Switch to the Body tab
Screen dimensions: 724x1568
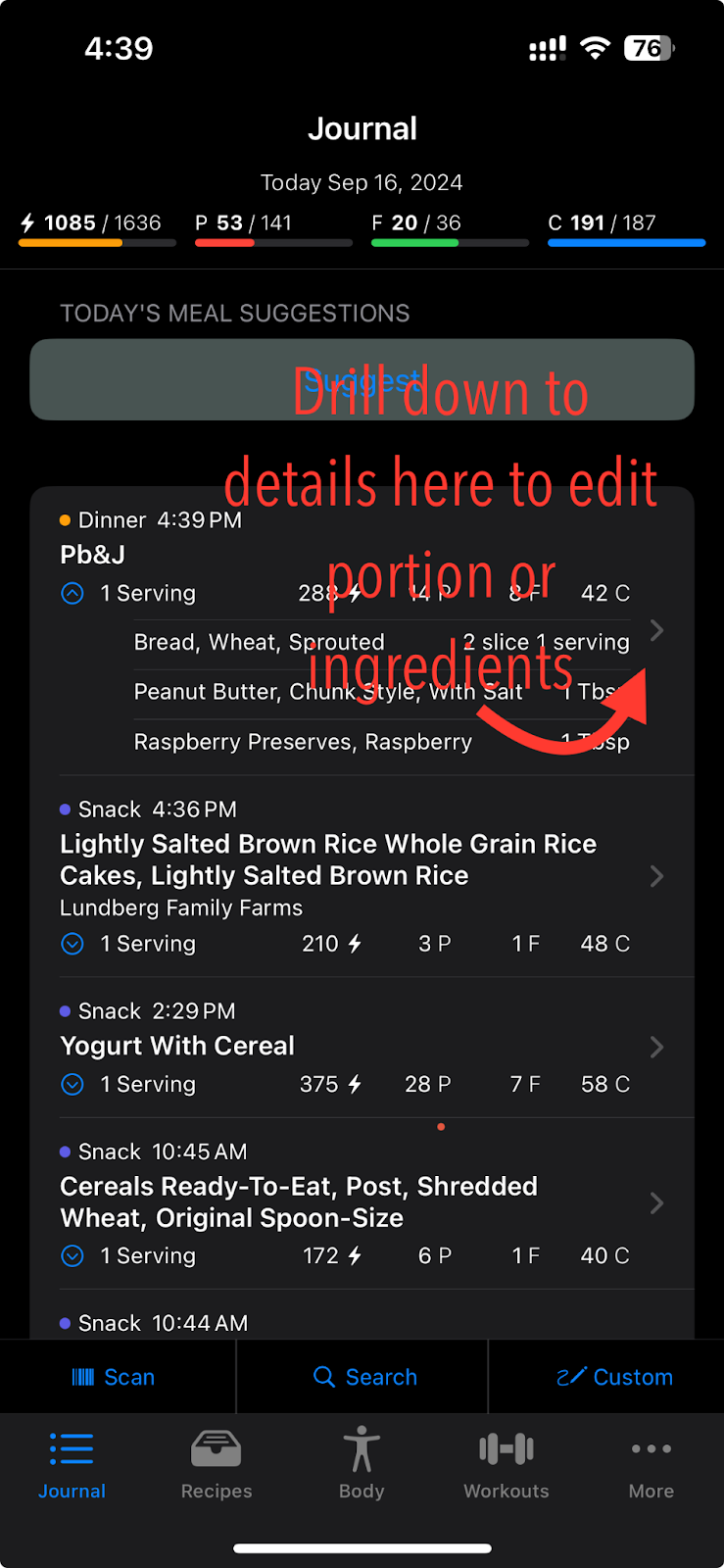[362, 1465]
